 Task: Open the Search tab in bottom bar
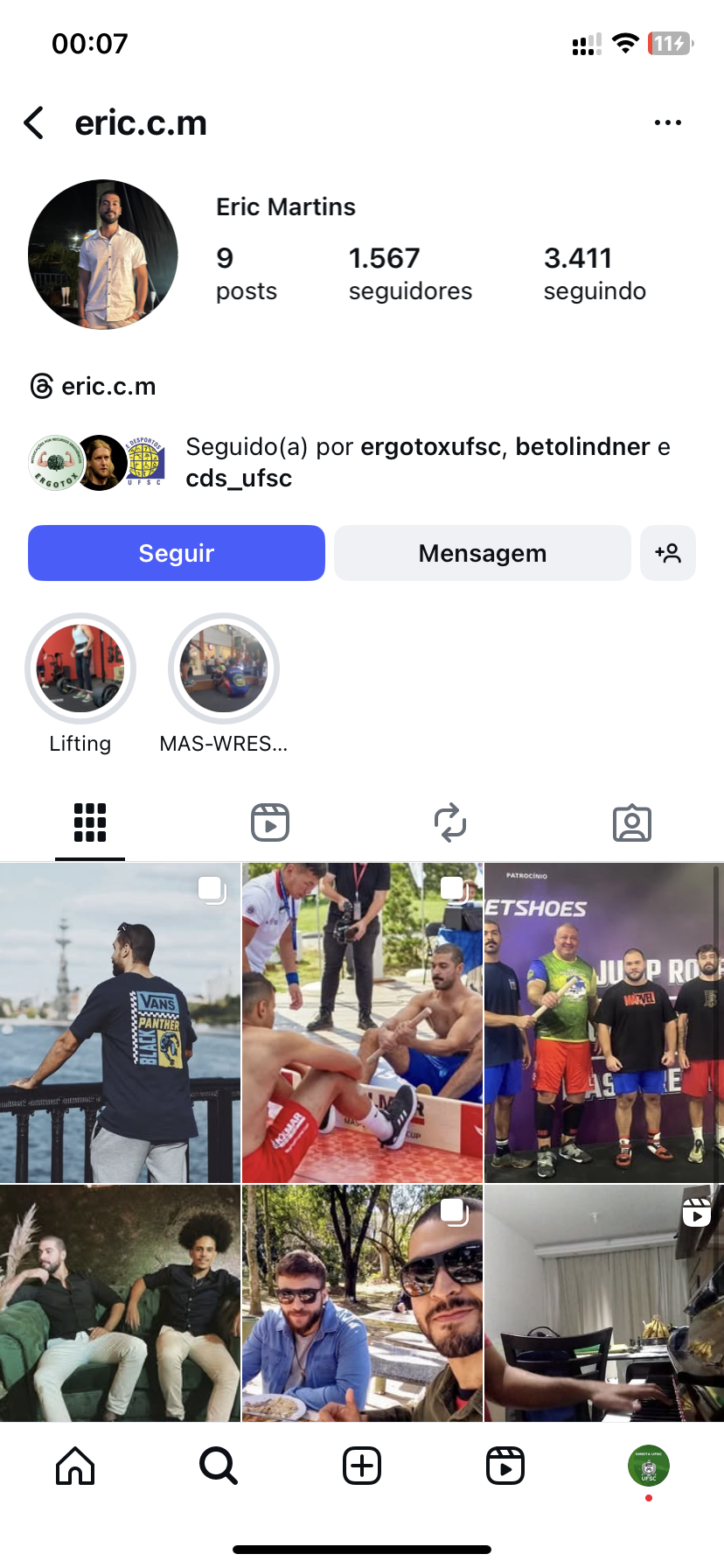pyautogui.click(x=218, y=1466)
